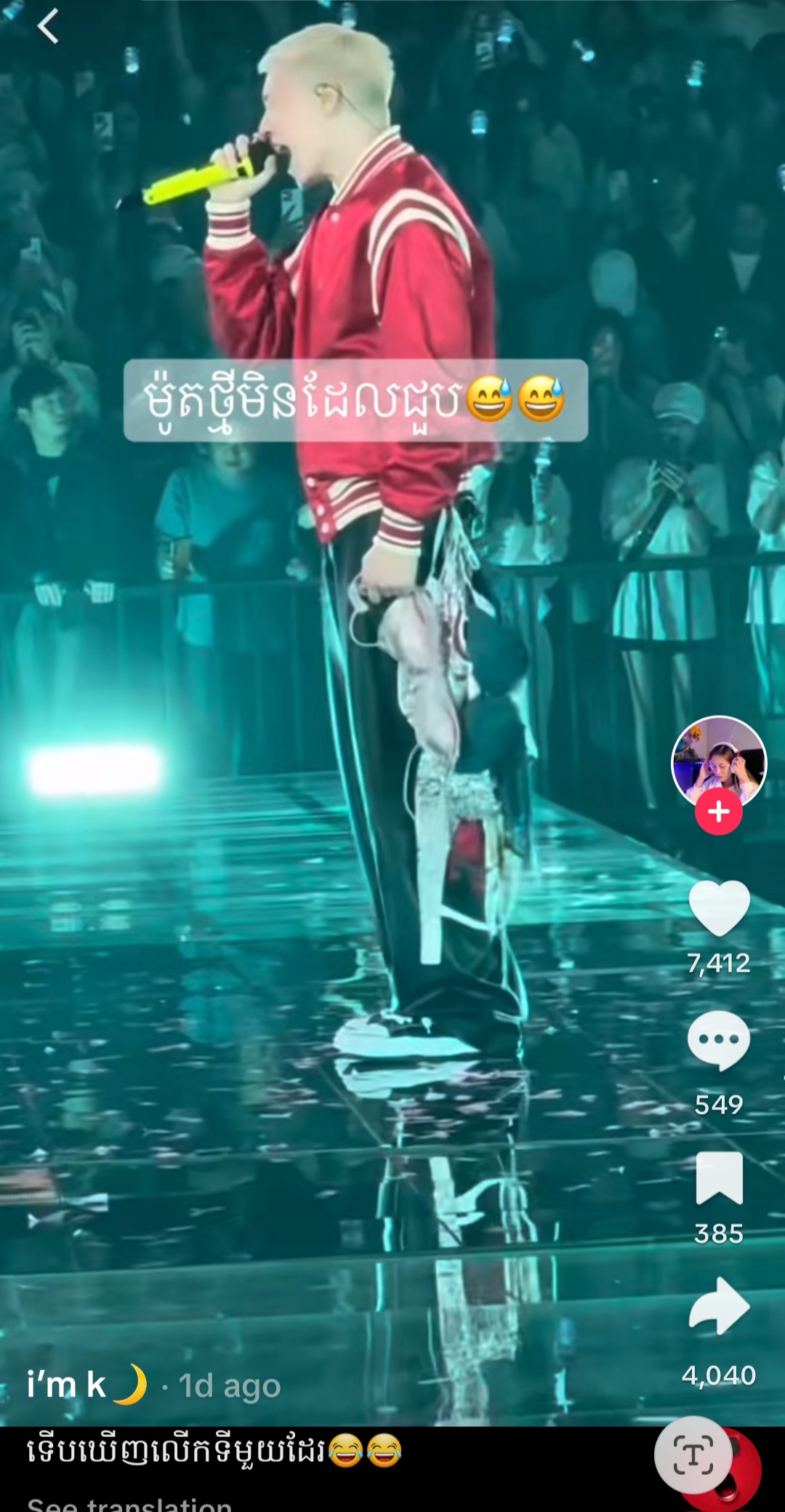Open the i'm k username profile

point(86,1385)
